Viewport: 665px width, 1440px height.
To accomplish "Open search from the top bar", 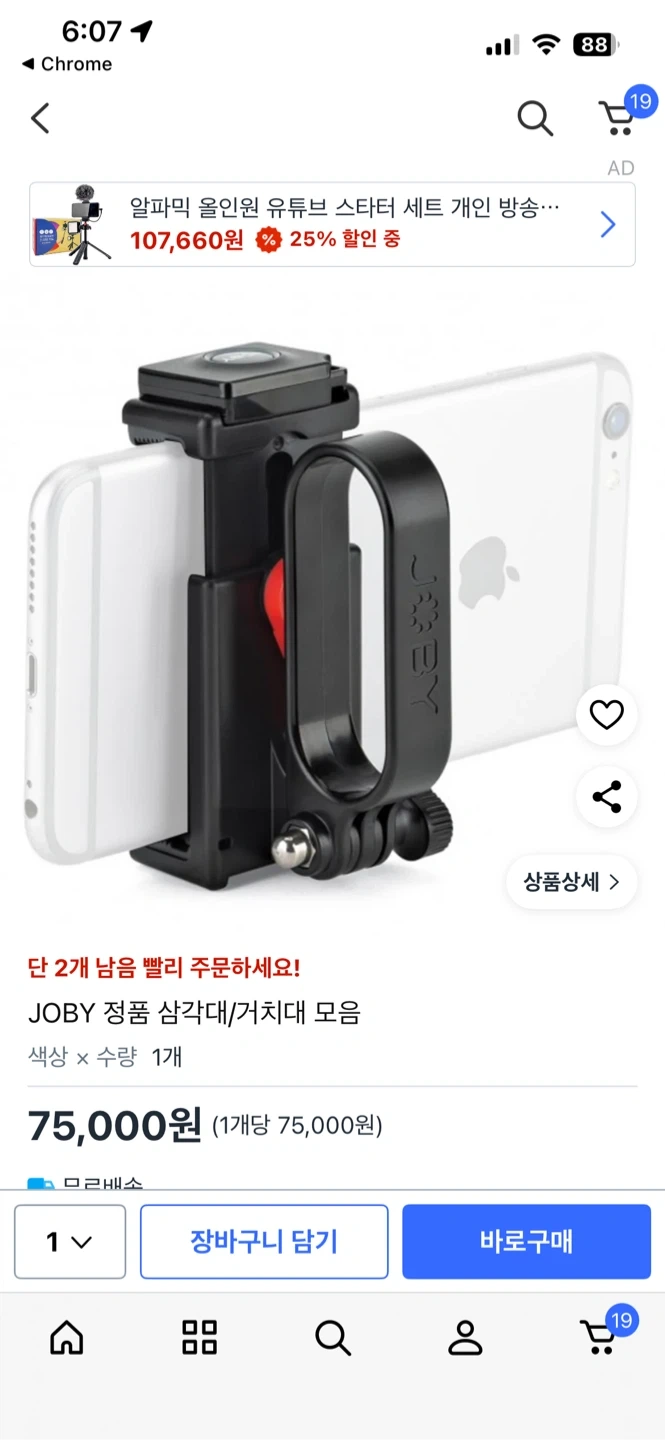I will pos(535,118).
